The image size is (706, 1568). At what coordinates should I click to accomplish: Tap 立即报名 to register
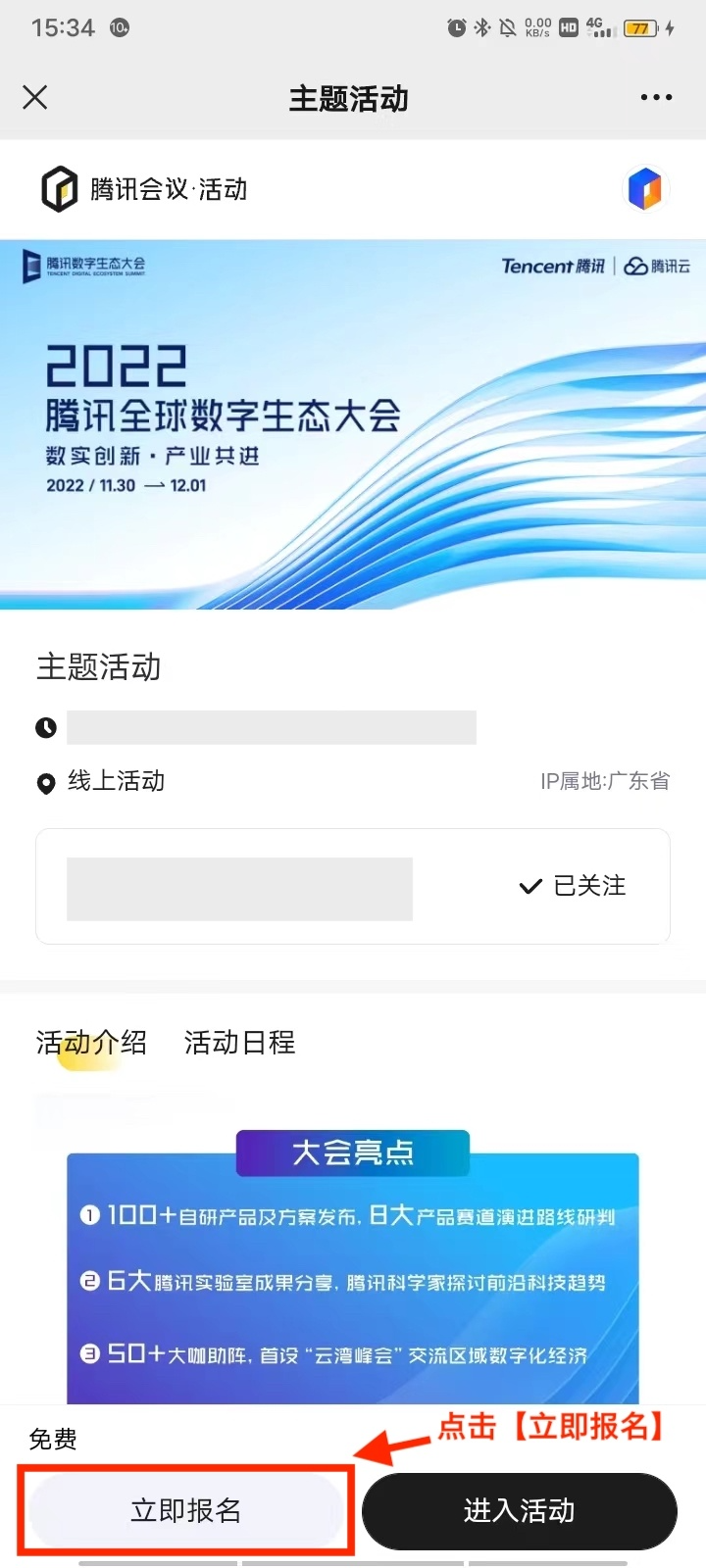pyautogui.click(x=186, y=1510)
